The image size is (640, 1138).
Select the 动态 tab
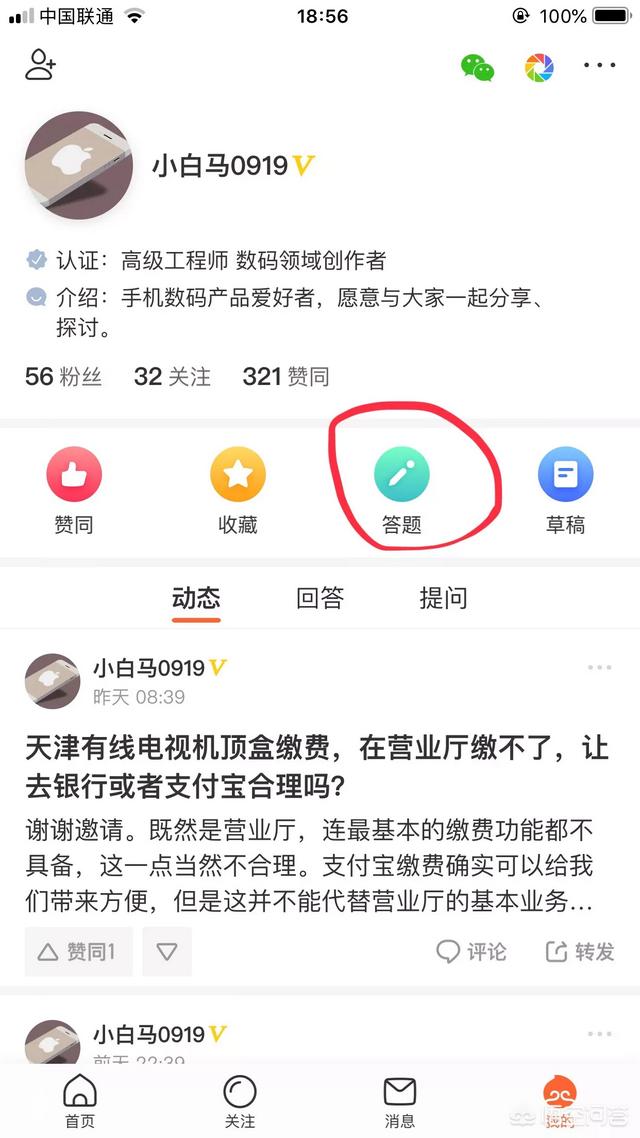point(196,599)
